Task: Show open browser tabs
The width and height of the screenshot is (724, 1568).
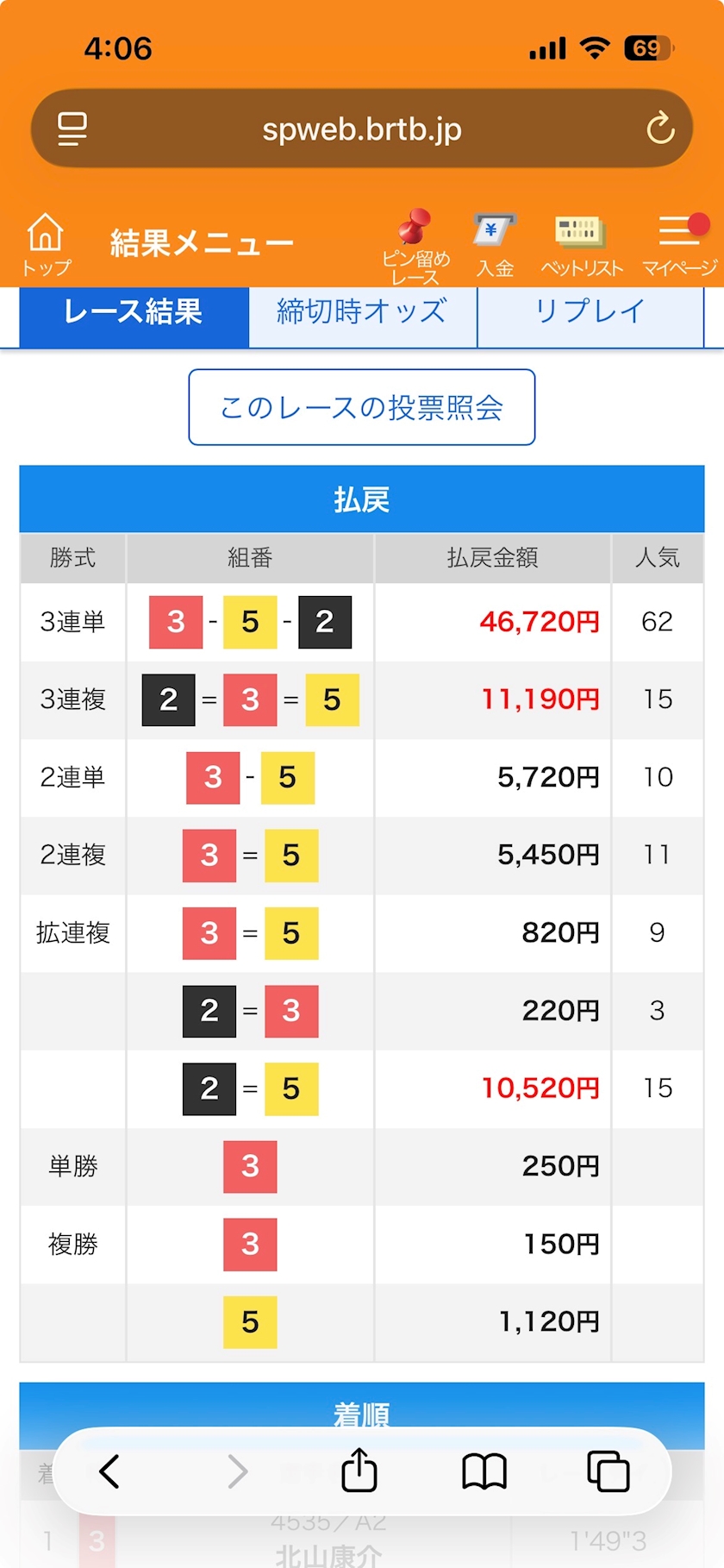Action: [608, 1471]
